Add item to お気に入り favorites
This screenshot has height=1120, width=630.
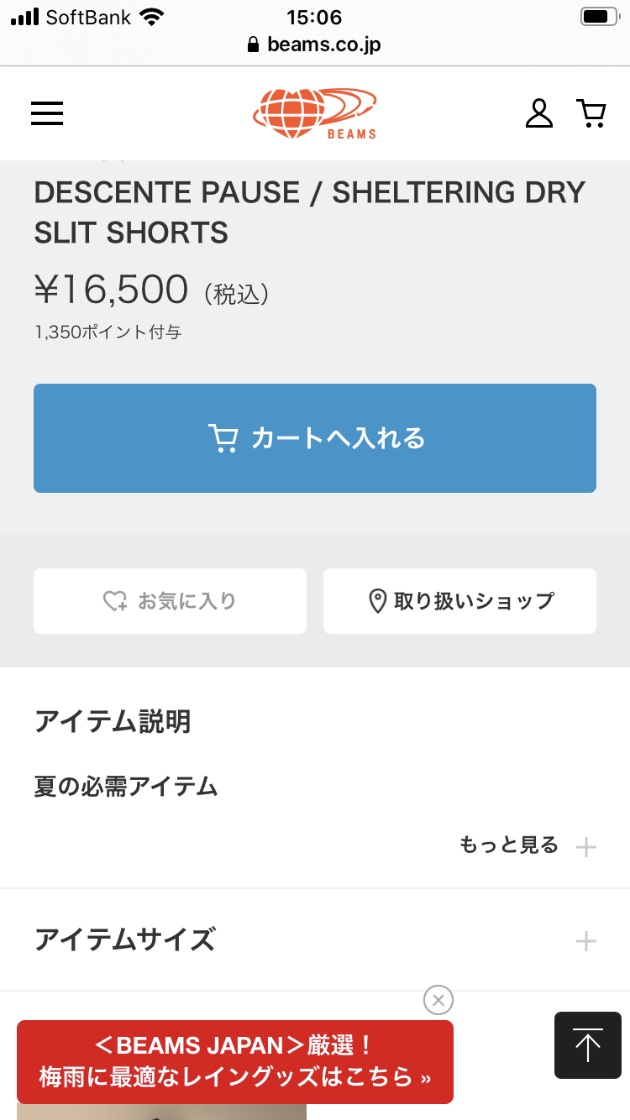170,601
